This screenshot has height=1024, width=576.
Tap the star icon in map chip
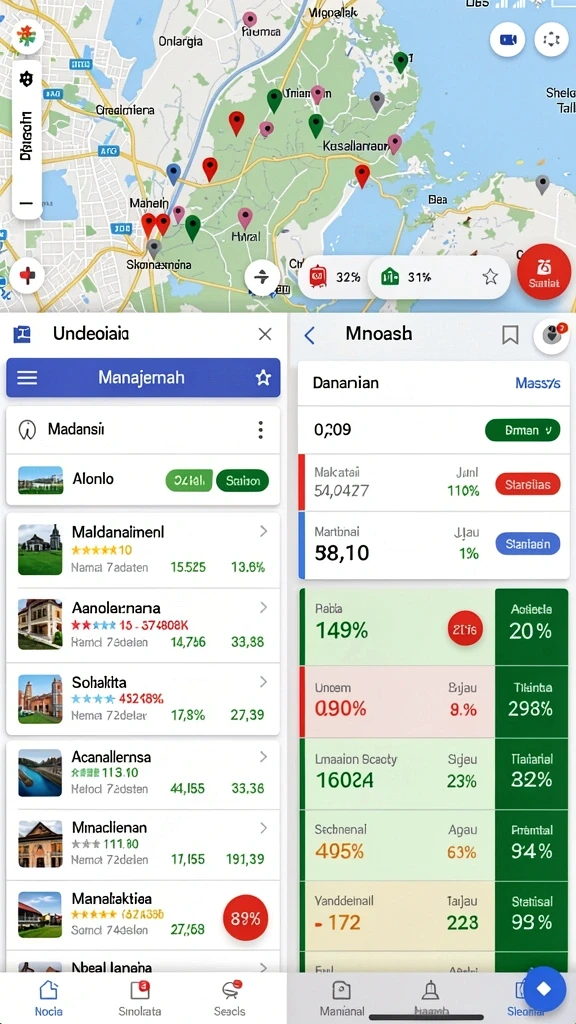pyautogui.click(x=490, y=277)
